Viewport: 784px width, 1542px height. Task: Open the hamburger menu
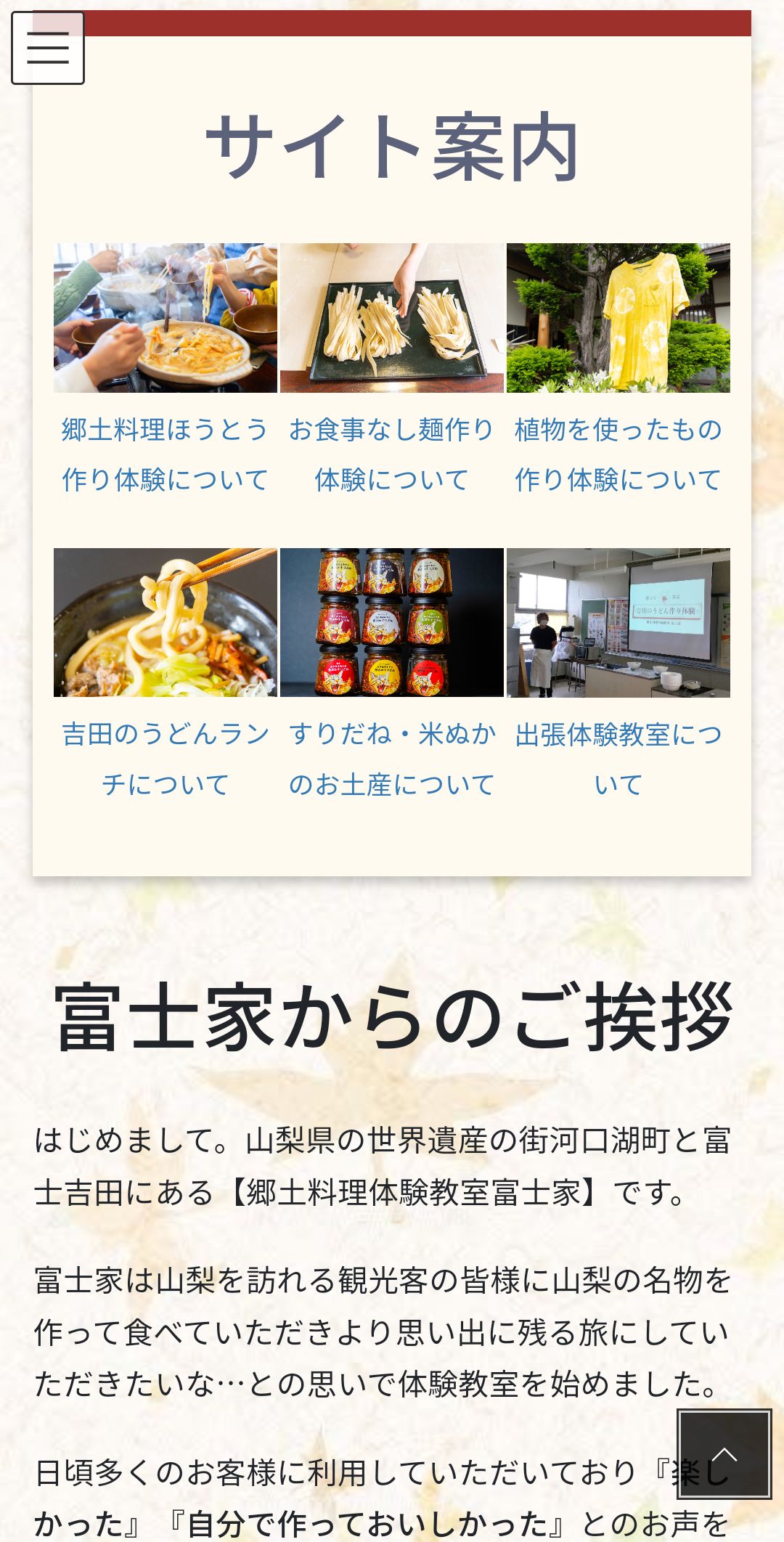coord(48,48)
